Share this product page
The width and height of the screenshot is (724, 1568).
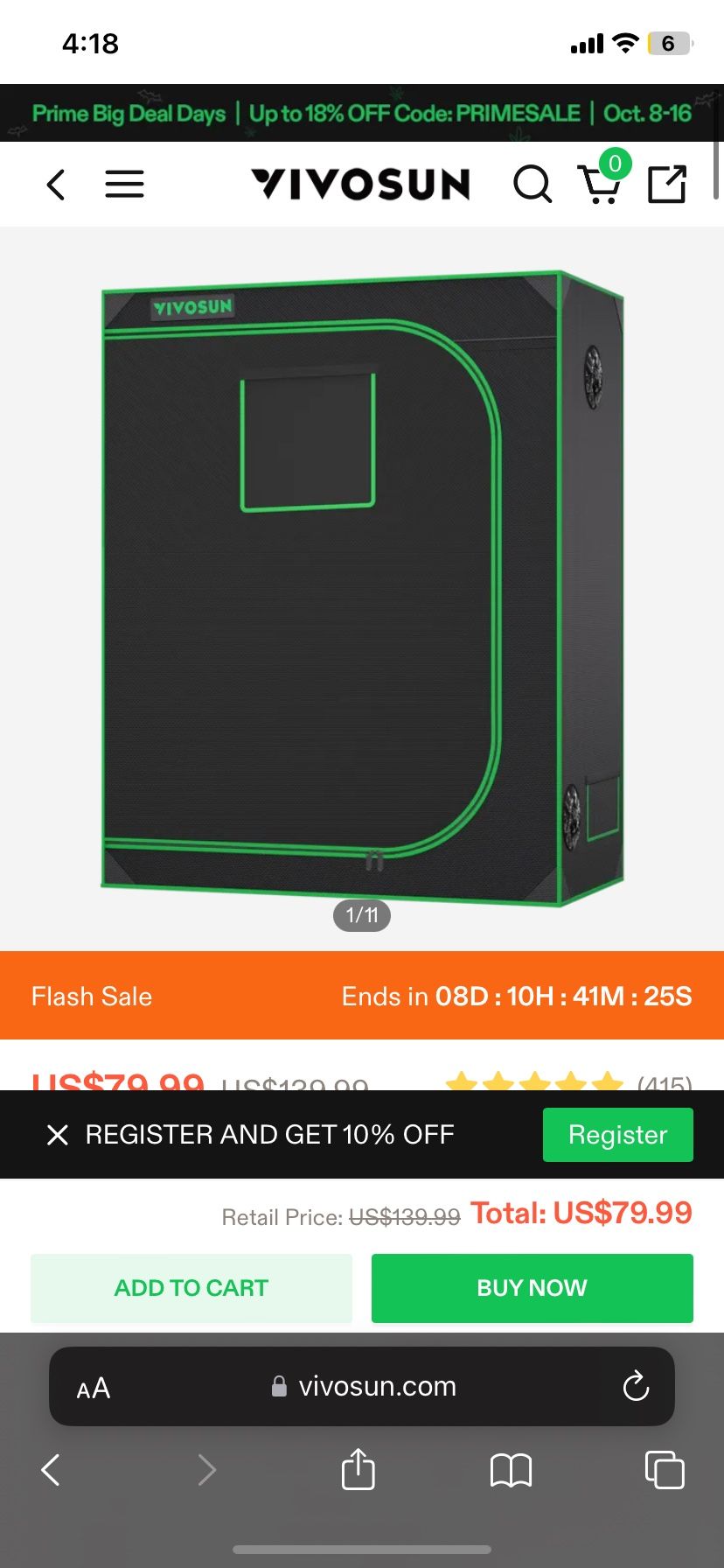tap(666, 185)
